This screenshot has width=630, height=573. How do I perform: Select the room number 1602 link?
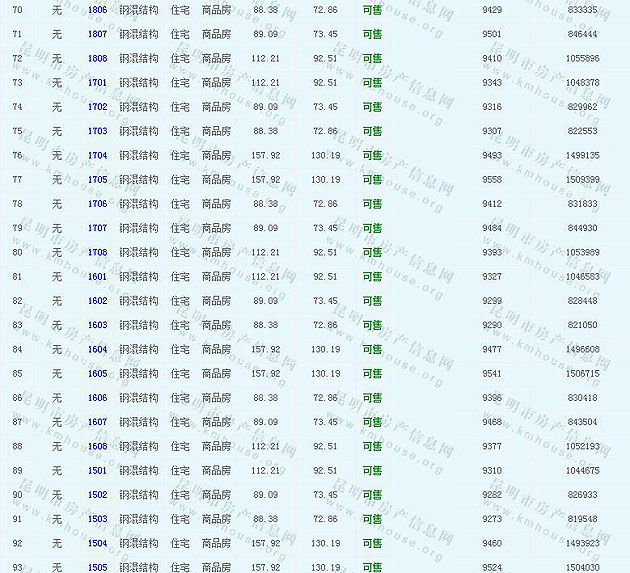coord(97,301)
